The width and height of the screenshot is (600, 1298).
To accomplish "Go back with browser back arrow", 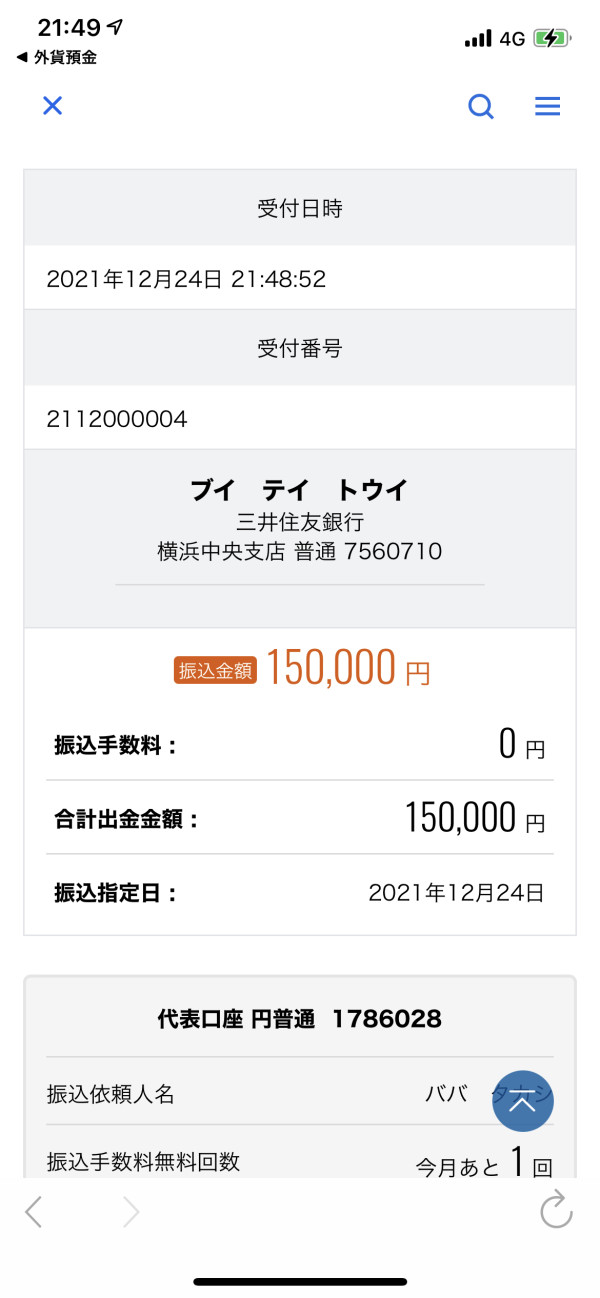I will point(34,1212).
